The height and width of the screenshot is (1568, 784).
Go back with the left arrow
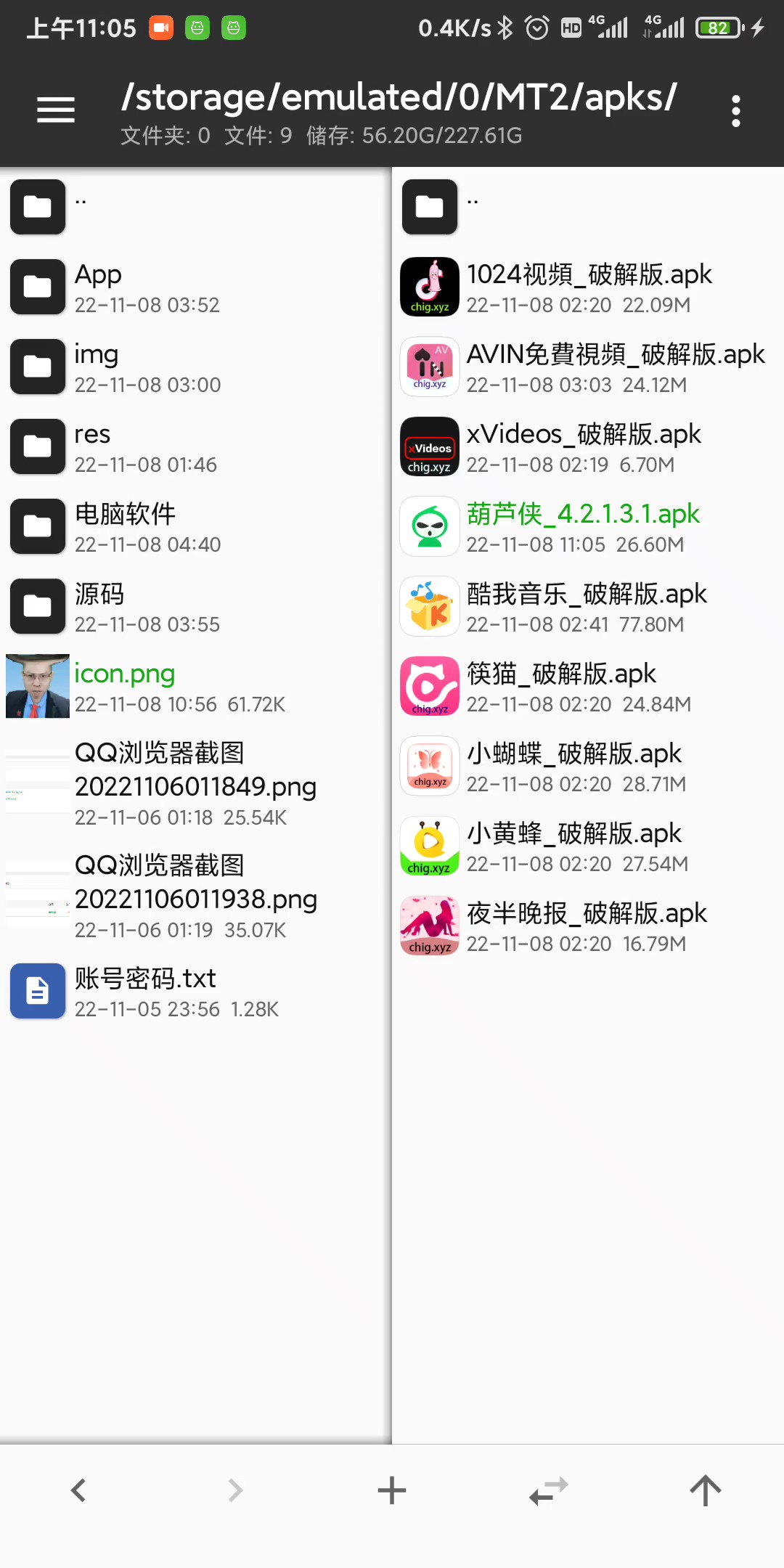pos(78,1490)
